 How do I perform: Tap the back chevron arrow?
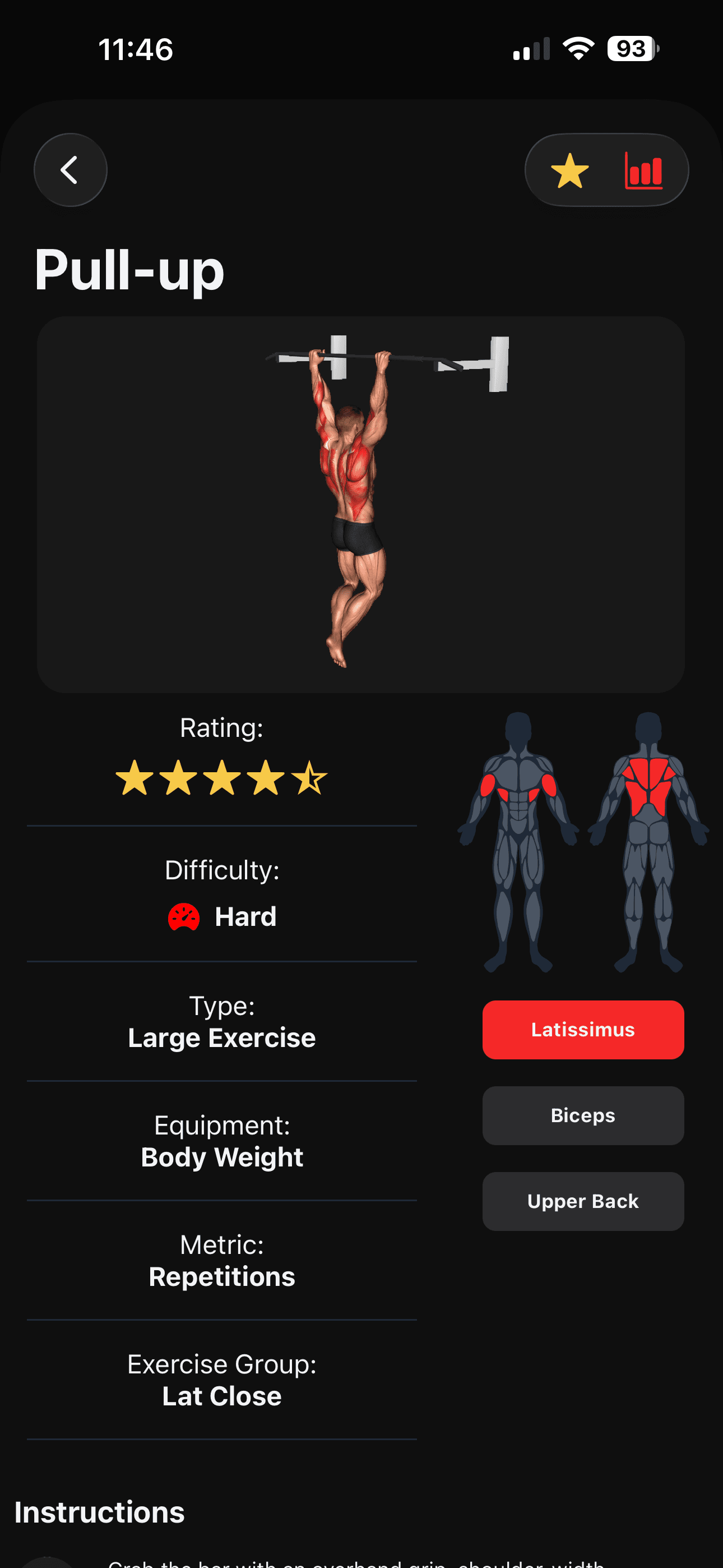tap(70, 170)
